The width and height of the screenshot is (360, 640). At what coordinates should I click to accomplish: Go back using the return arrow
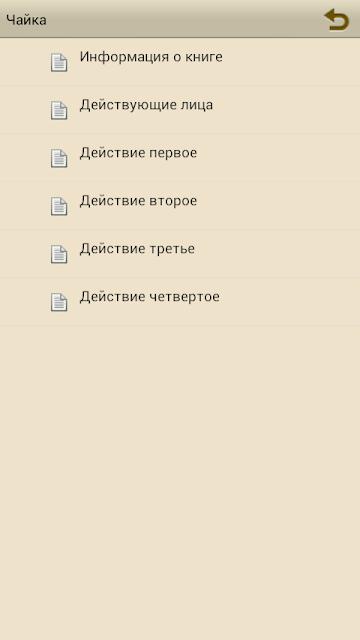point(337,20)
